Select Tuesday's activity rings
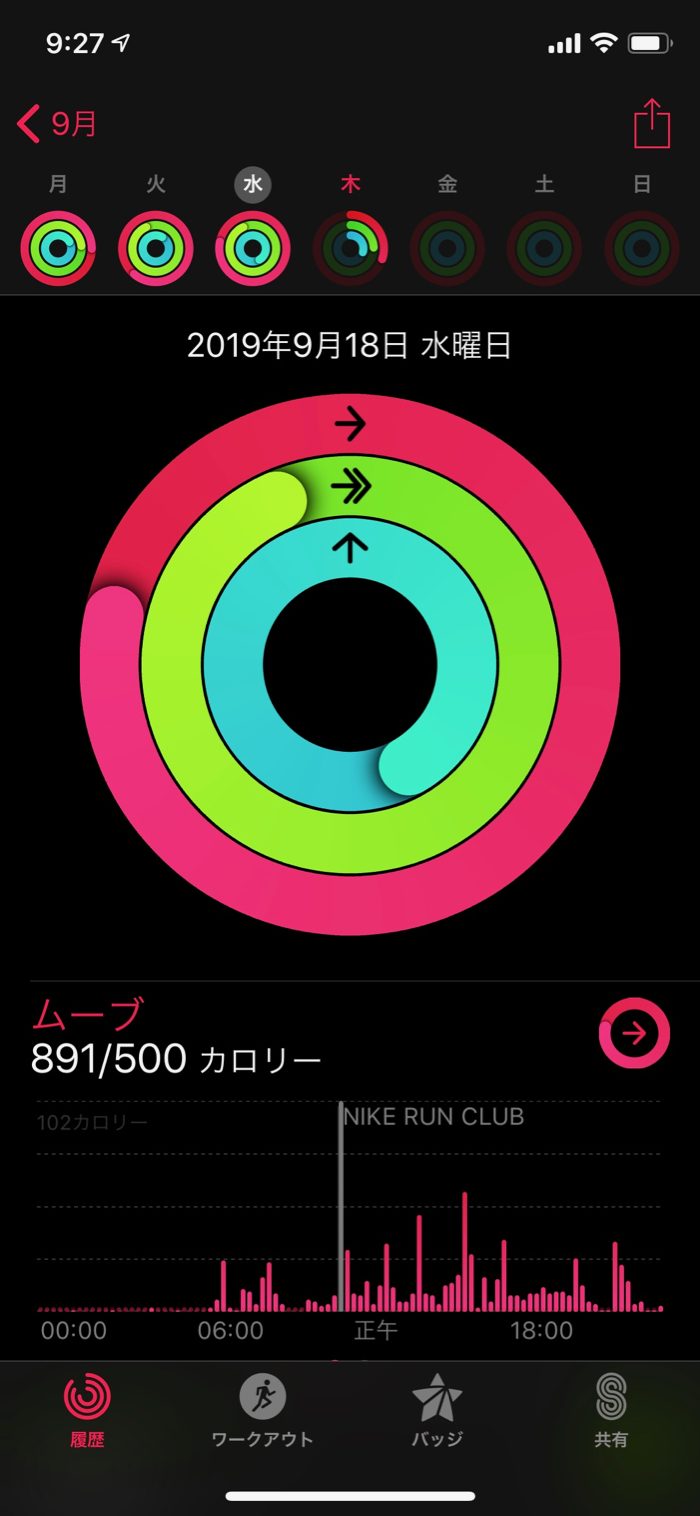This screenshot has width=700, height=1516. [155, 249]
